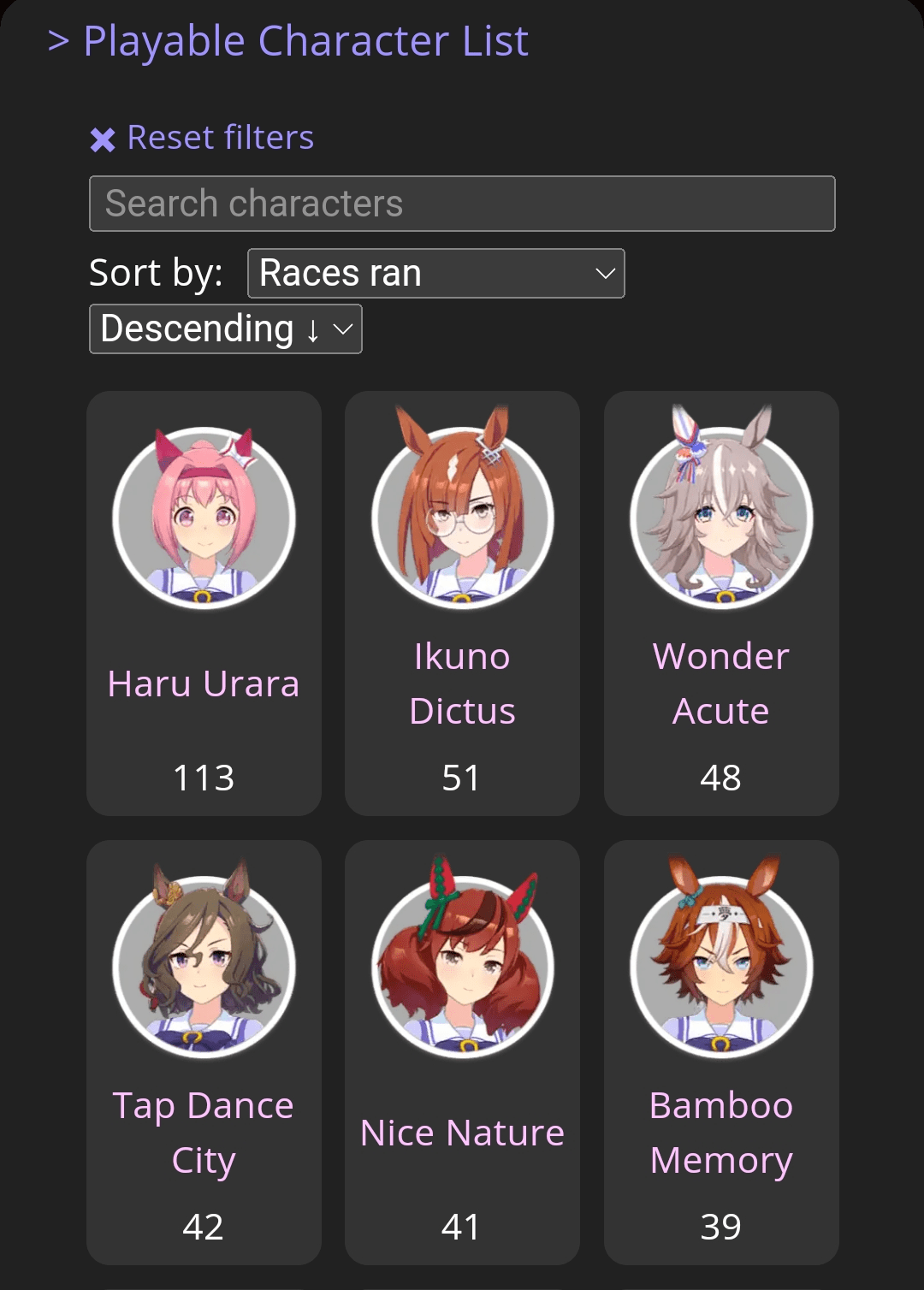Open Tap Dance City card
Screen dimensions: 924x1290
point(204,1052)
